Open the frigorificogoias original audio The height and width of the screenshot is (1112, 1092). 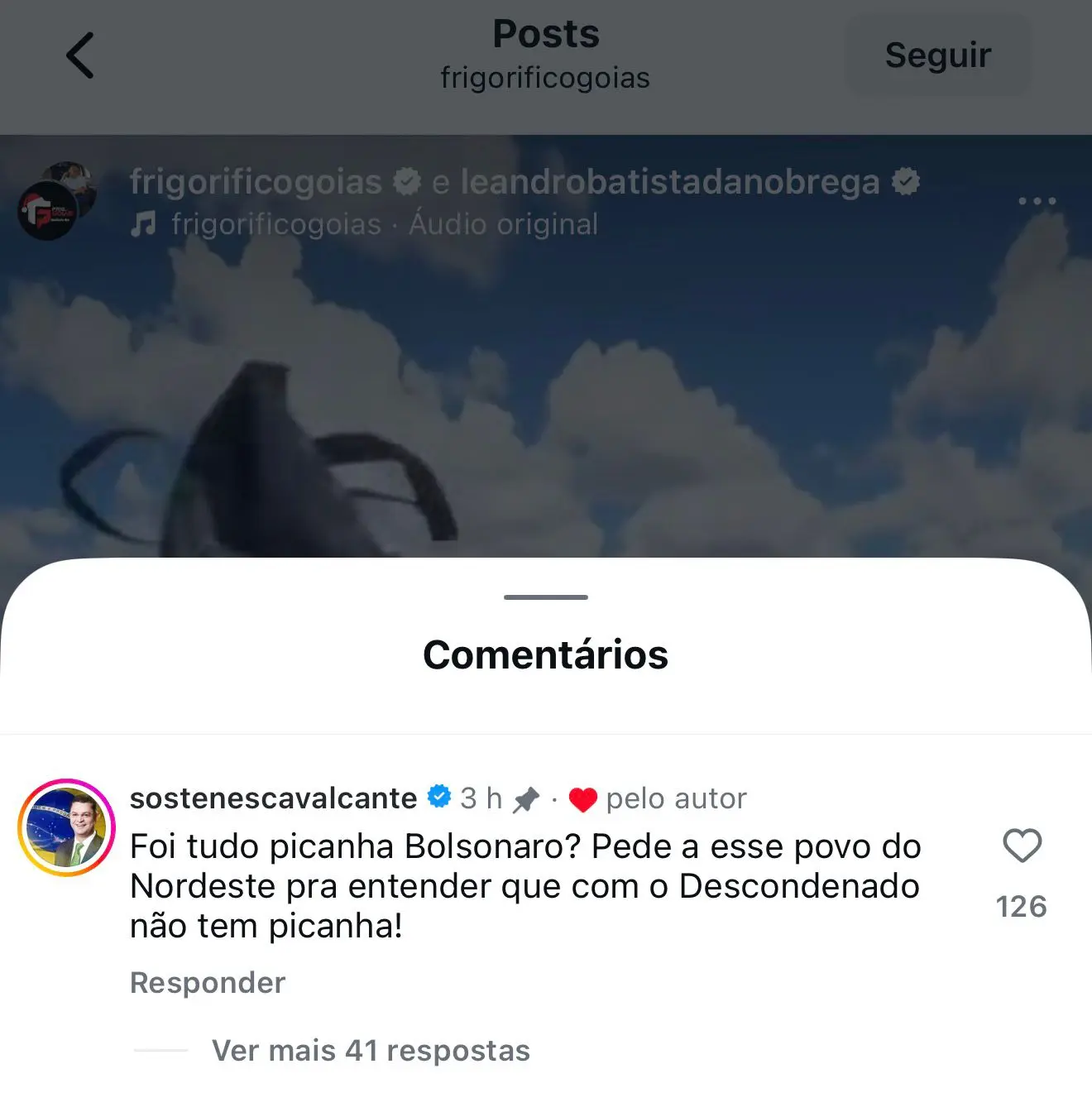pos(384,224)
